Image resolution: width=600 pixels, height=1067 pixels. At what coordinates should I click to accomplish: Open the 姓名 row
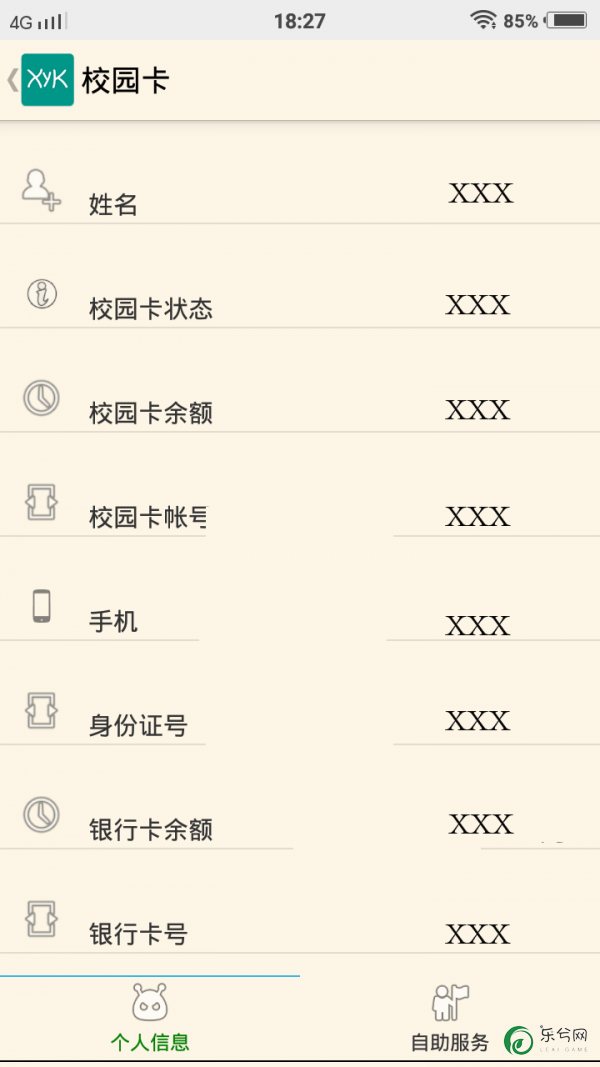pos(300,192)
